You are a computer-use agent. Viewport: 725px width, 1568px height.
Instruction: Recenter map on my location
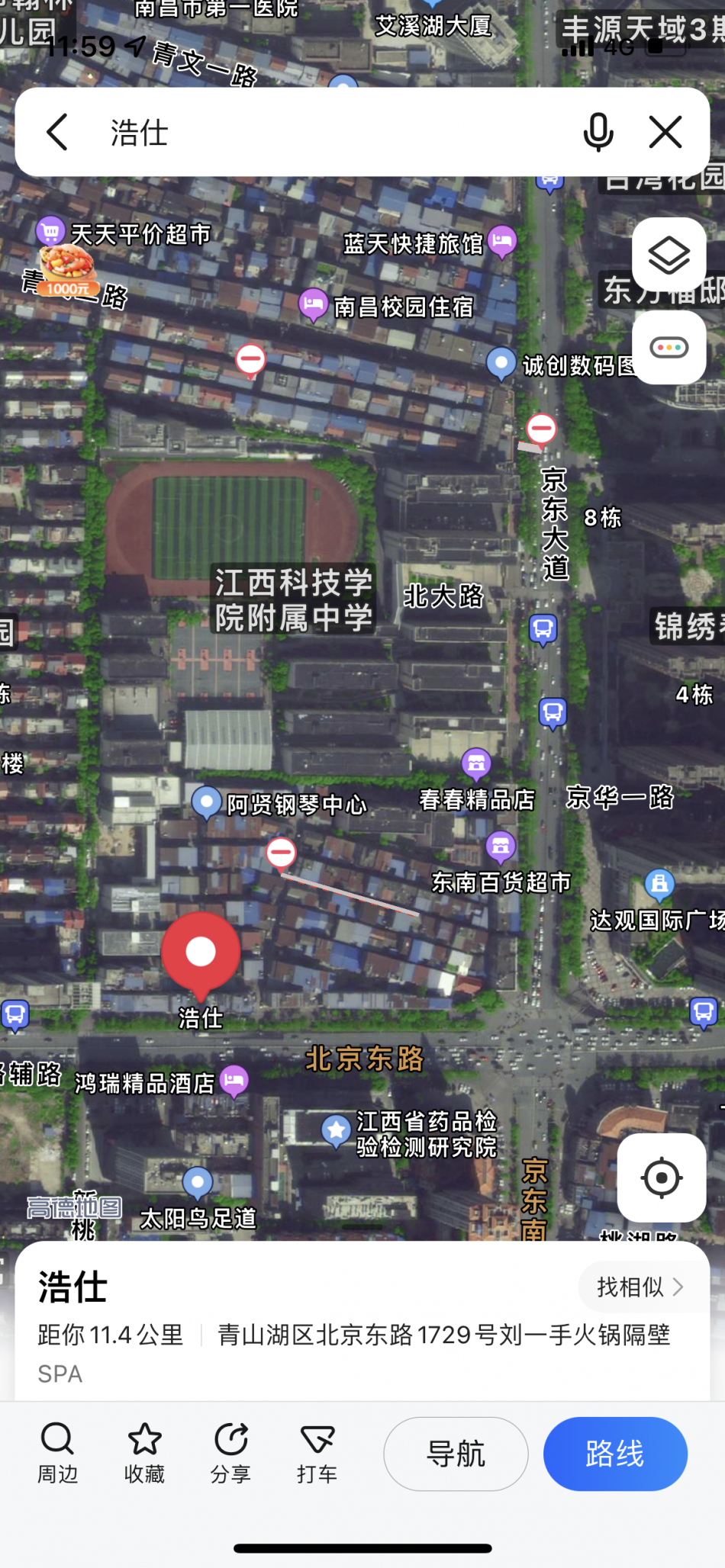tap(662, 1178)
